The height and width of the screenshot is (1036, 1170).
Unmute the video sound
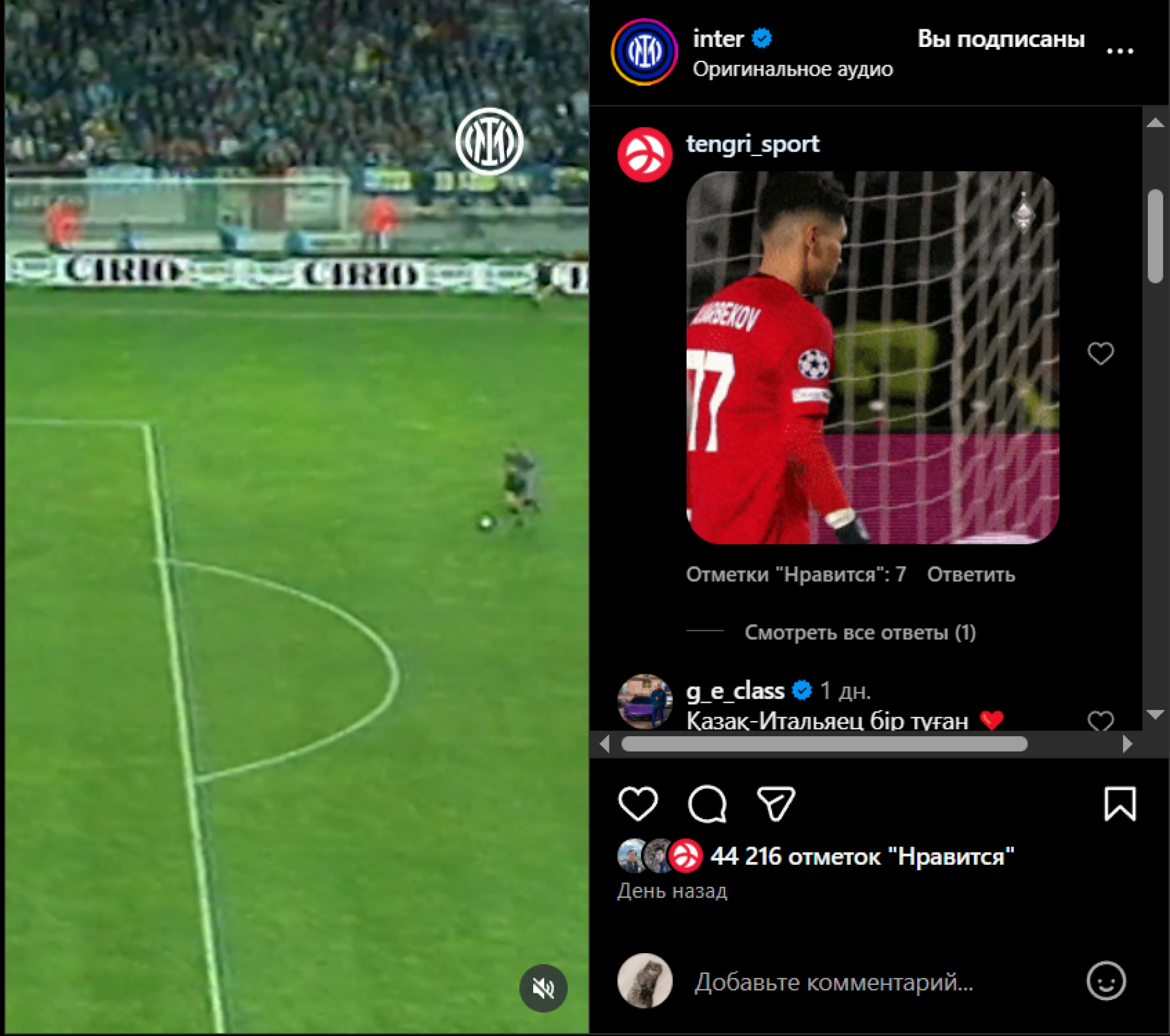point(543,988)
